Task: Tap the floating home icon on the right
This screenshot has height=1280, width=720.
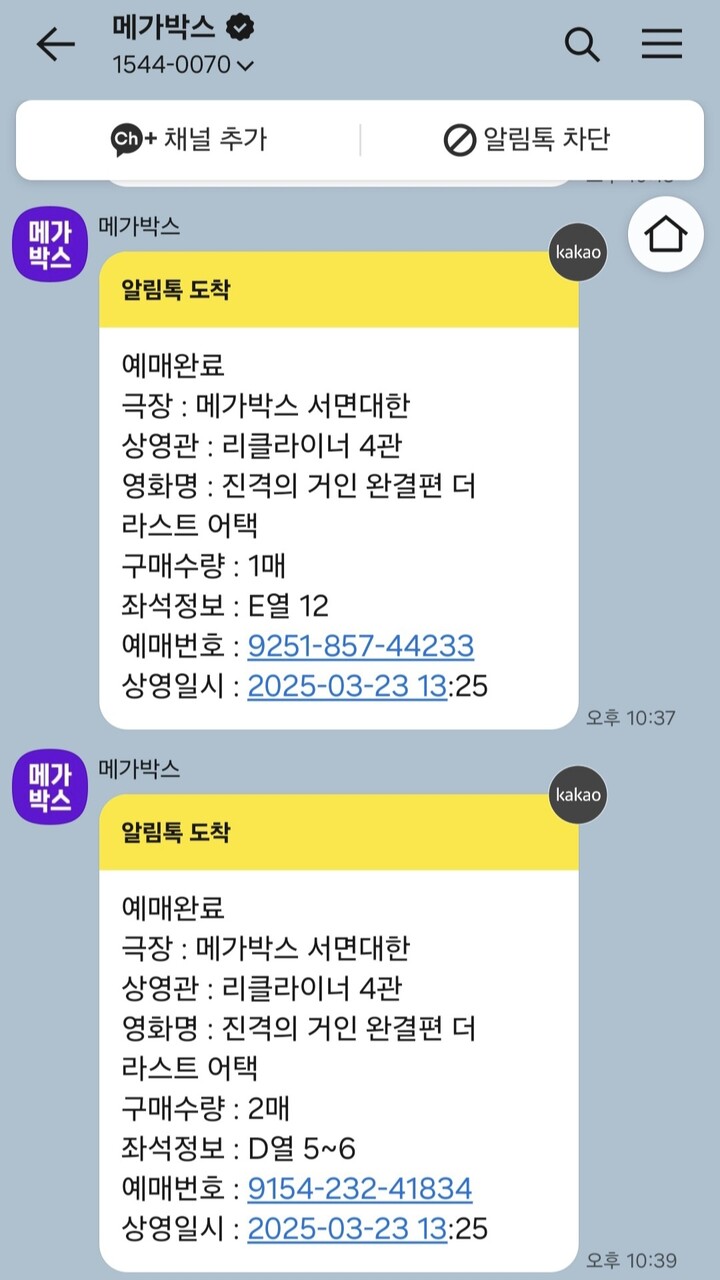Action: click(664, 234)
